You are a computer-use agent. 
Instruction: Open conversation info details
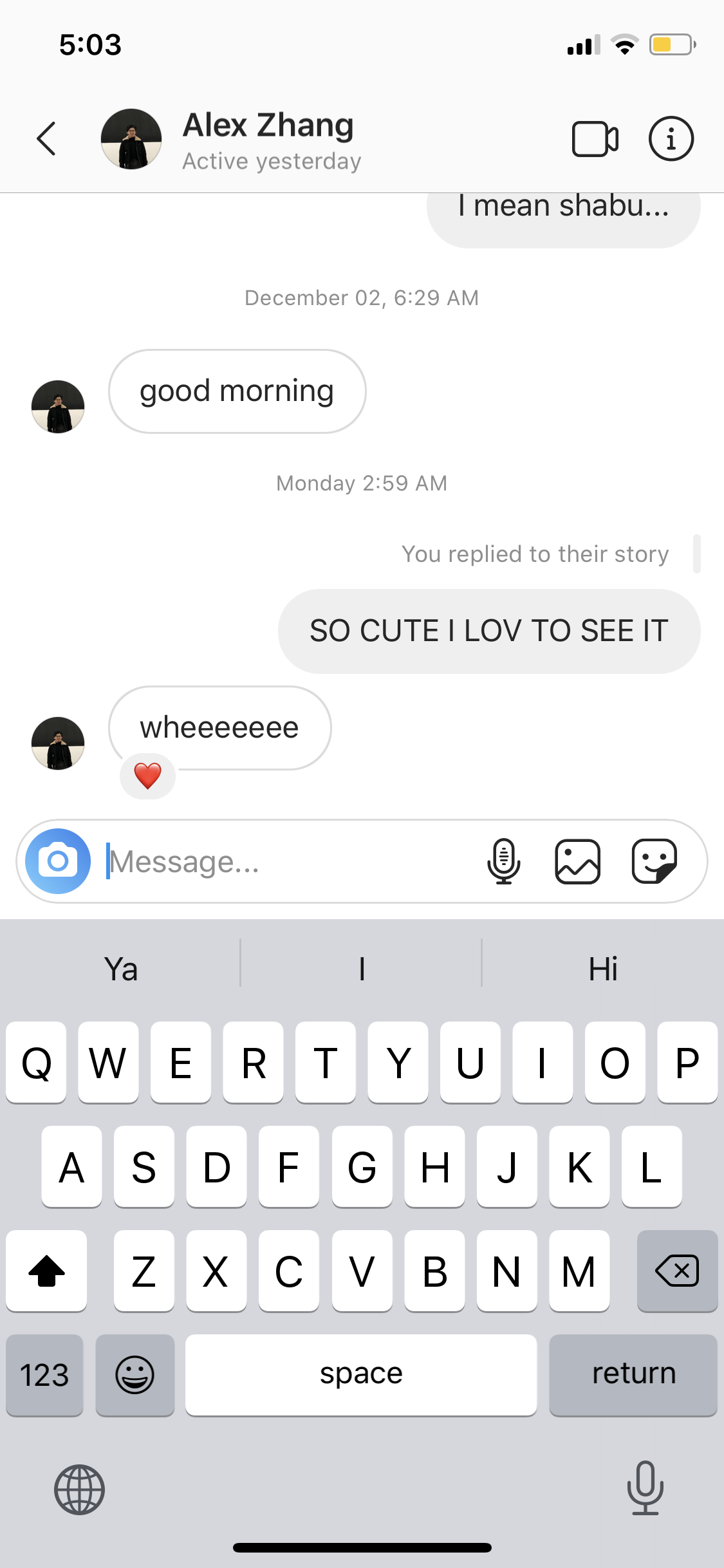coord(671,138)
